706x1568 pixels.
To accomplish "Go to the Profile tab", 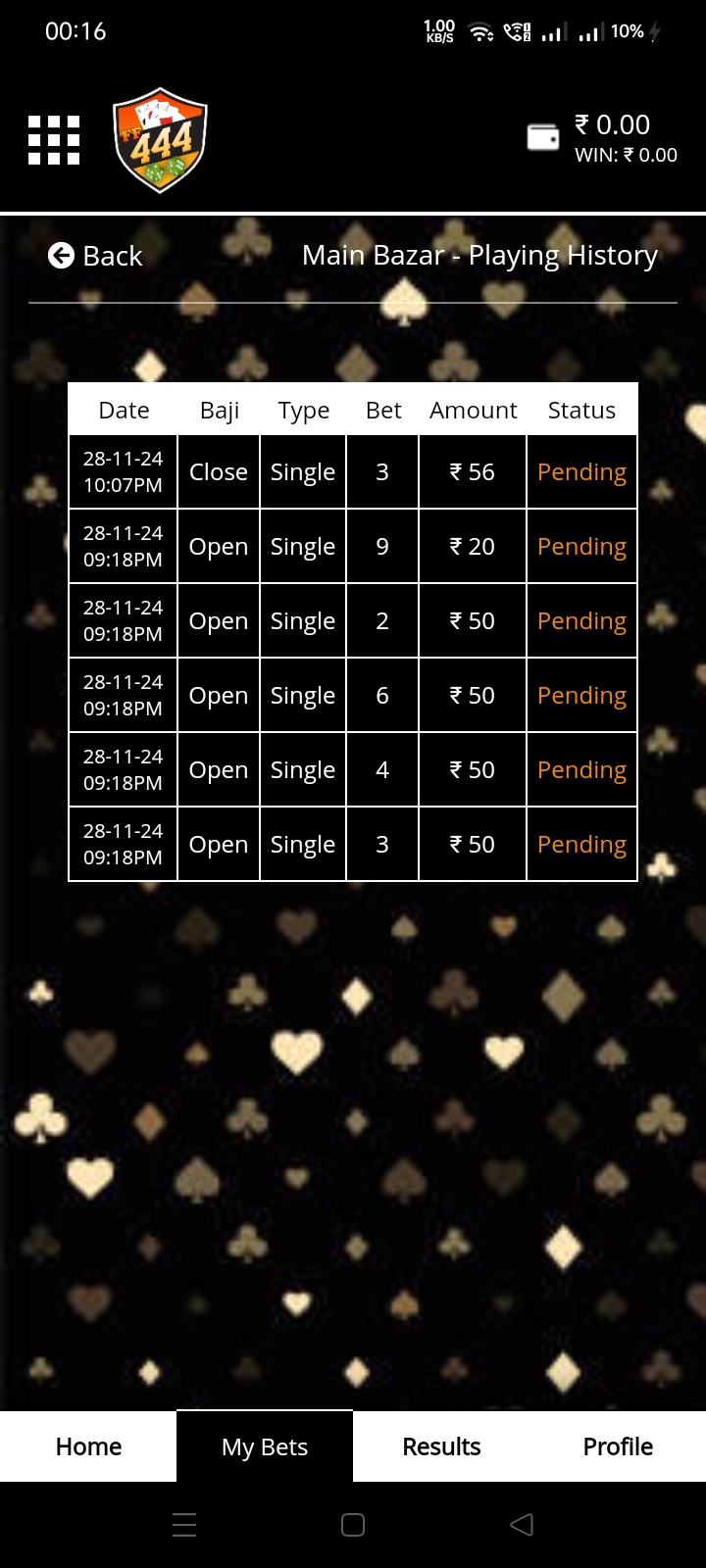I will point(618,1446).
